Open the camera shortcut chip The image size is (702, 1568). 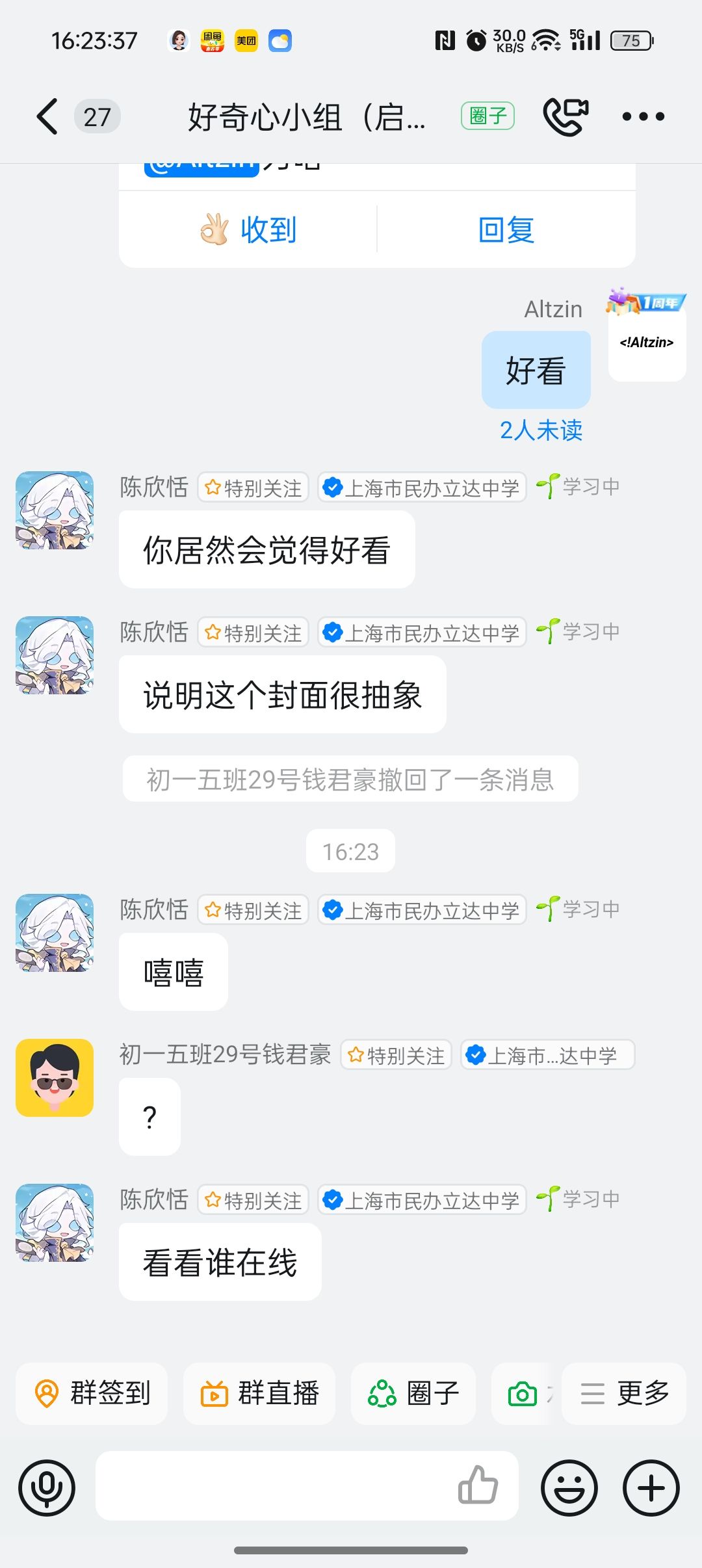[524, 1393]
